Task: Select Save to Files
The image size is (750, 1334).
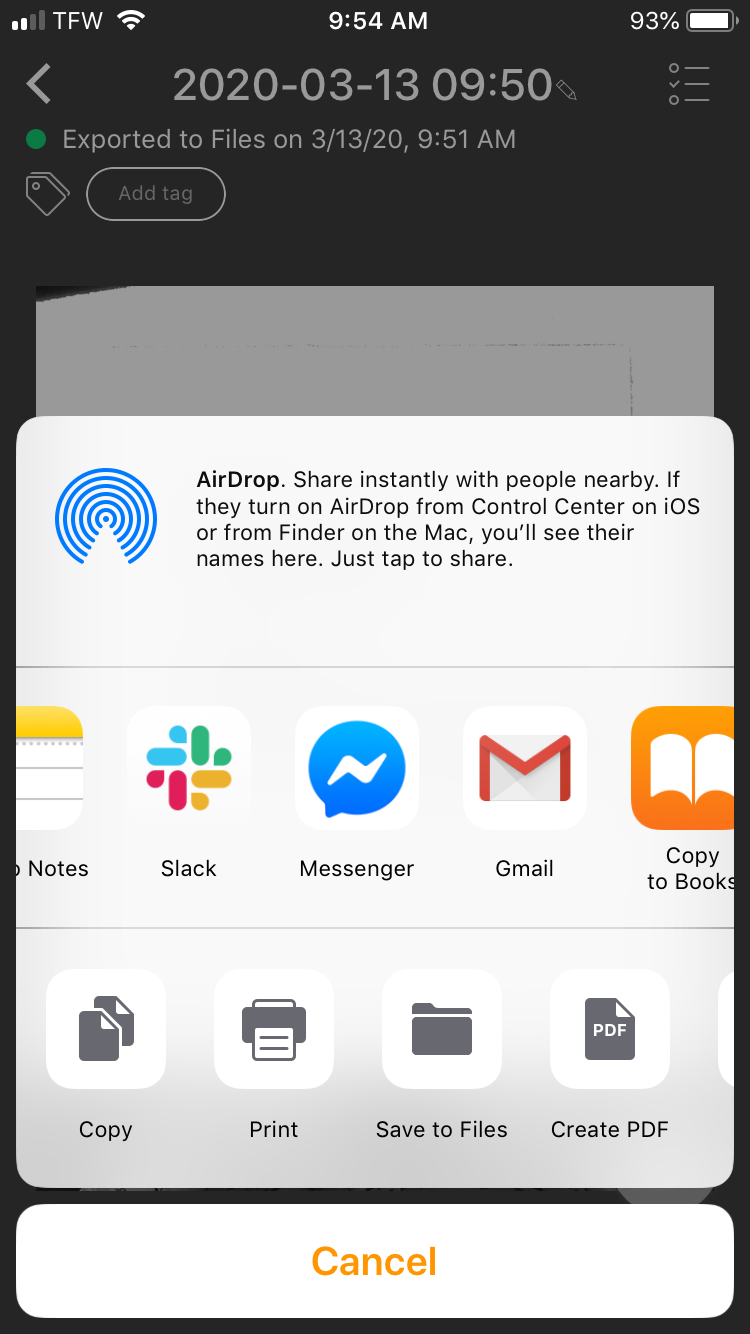Action: click(x=442, y=1029)
